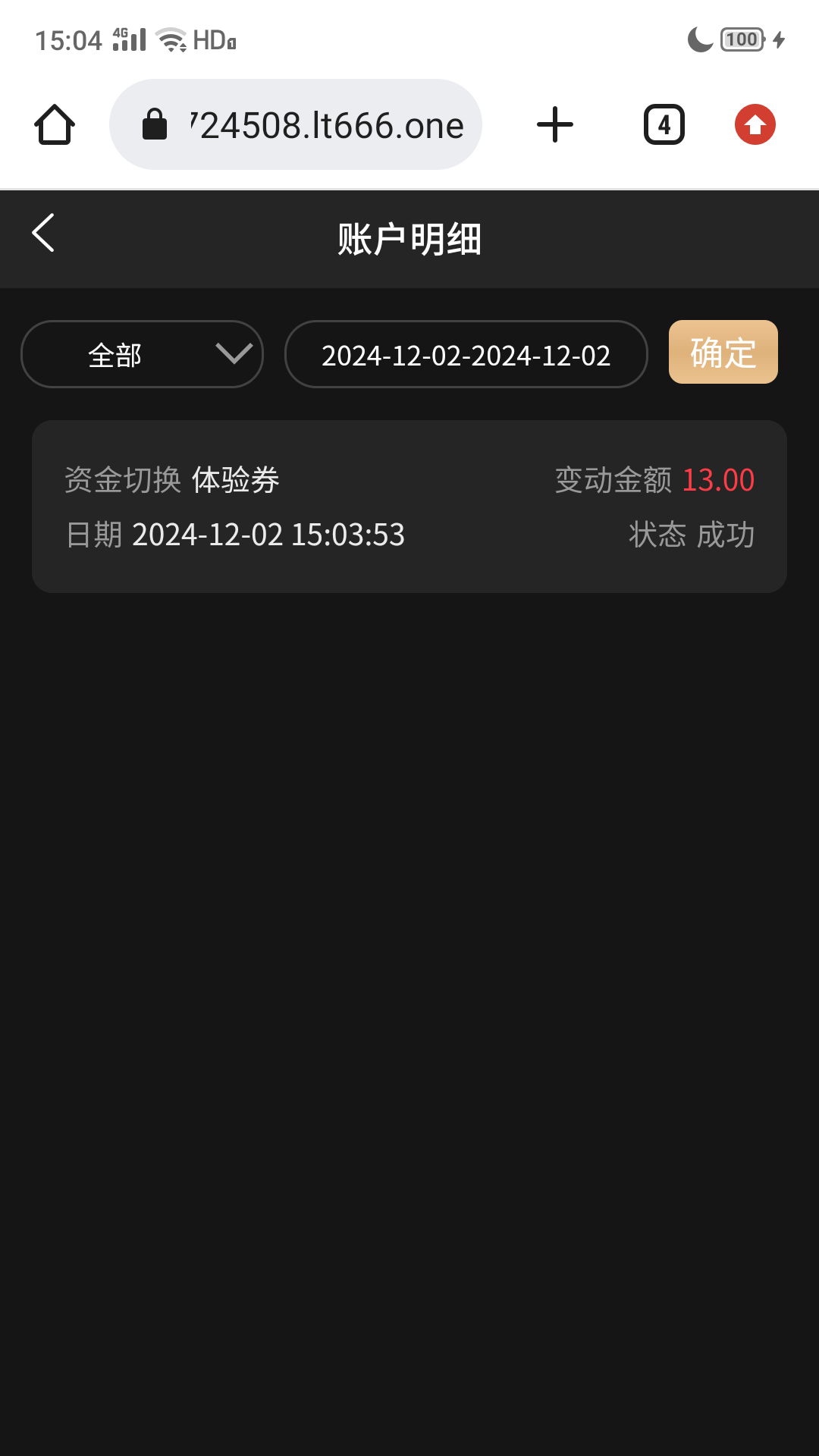Open the red update arrow menu
819x1456 pixels.
pyautogui.click(x=755, y=124)
